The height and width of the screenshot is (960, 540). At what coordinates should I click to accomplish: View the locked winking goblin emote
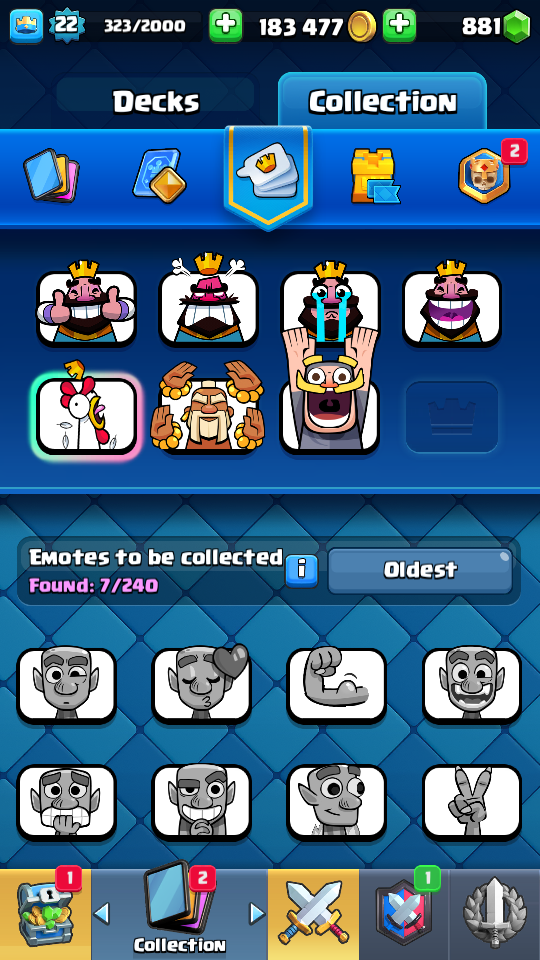66,685
